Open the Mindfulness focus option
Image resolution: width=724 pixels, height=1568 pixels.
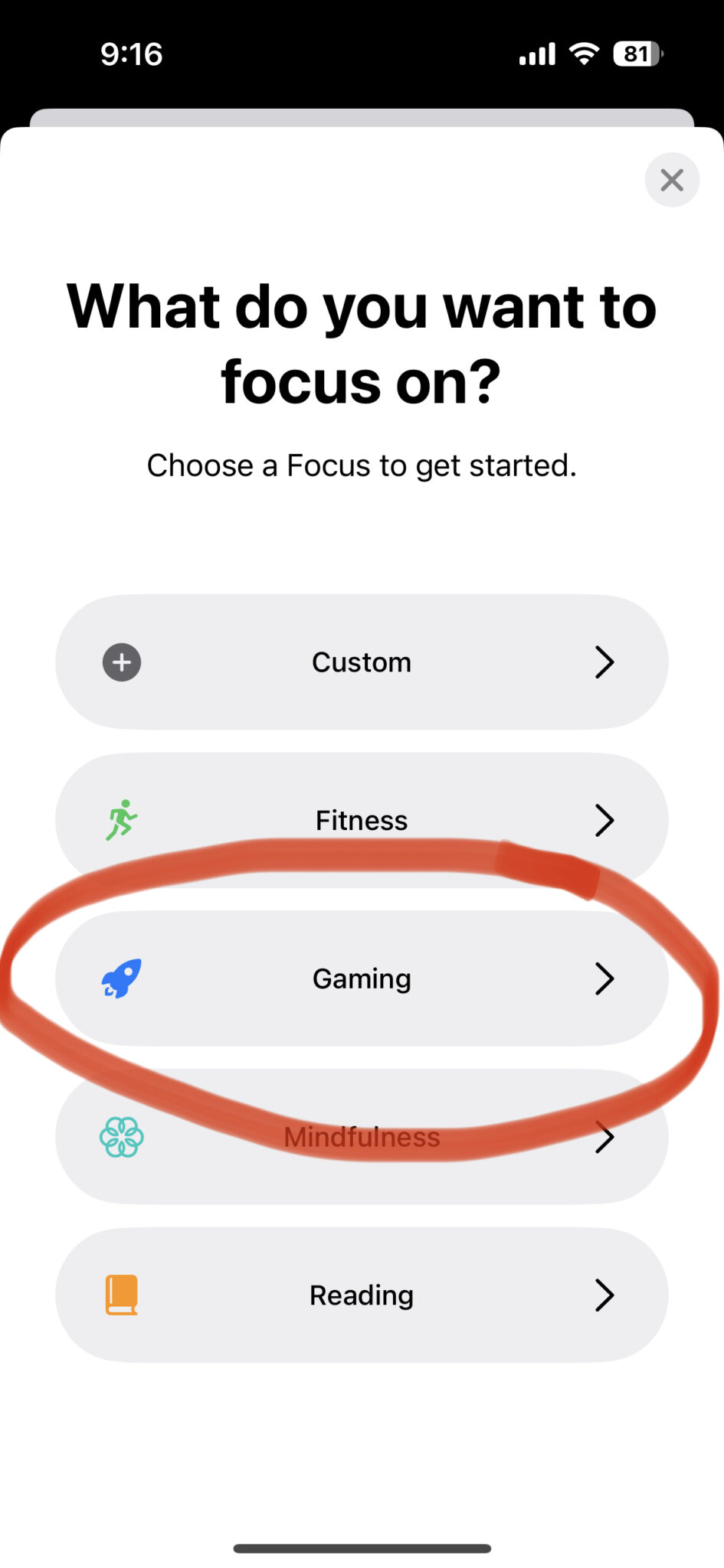click(362, 1137)
